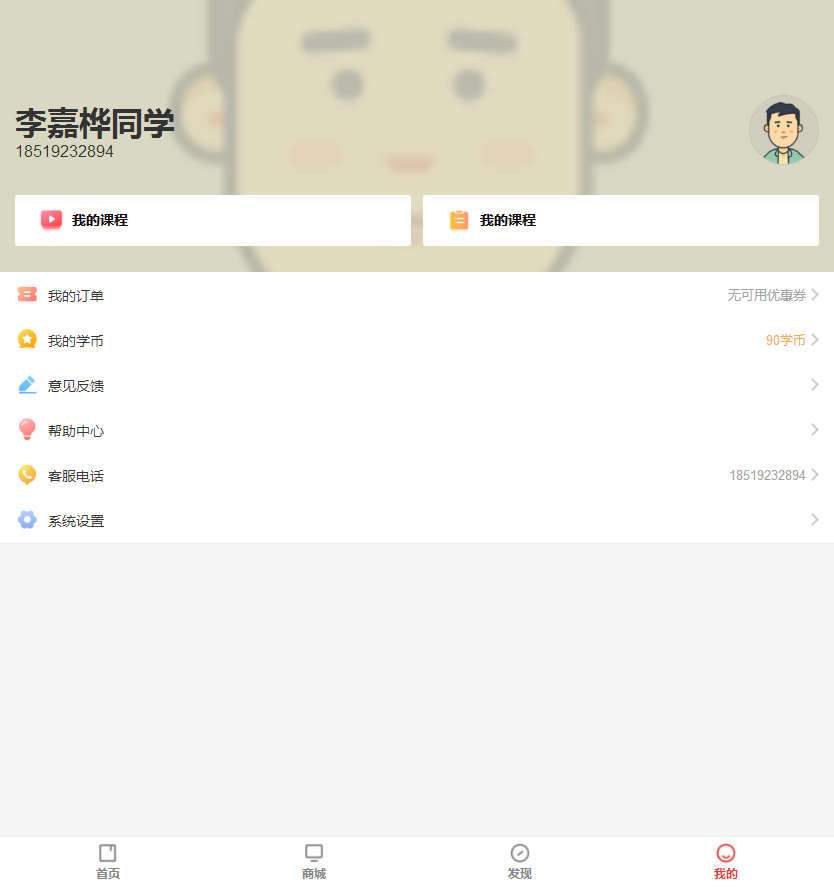This screenshot has width=834, height=889.
Task: Select the 客服电话 row
Action: pyautogui.click(x=416, y=475)
